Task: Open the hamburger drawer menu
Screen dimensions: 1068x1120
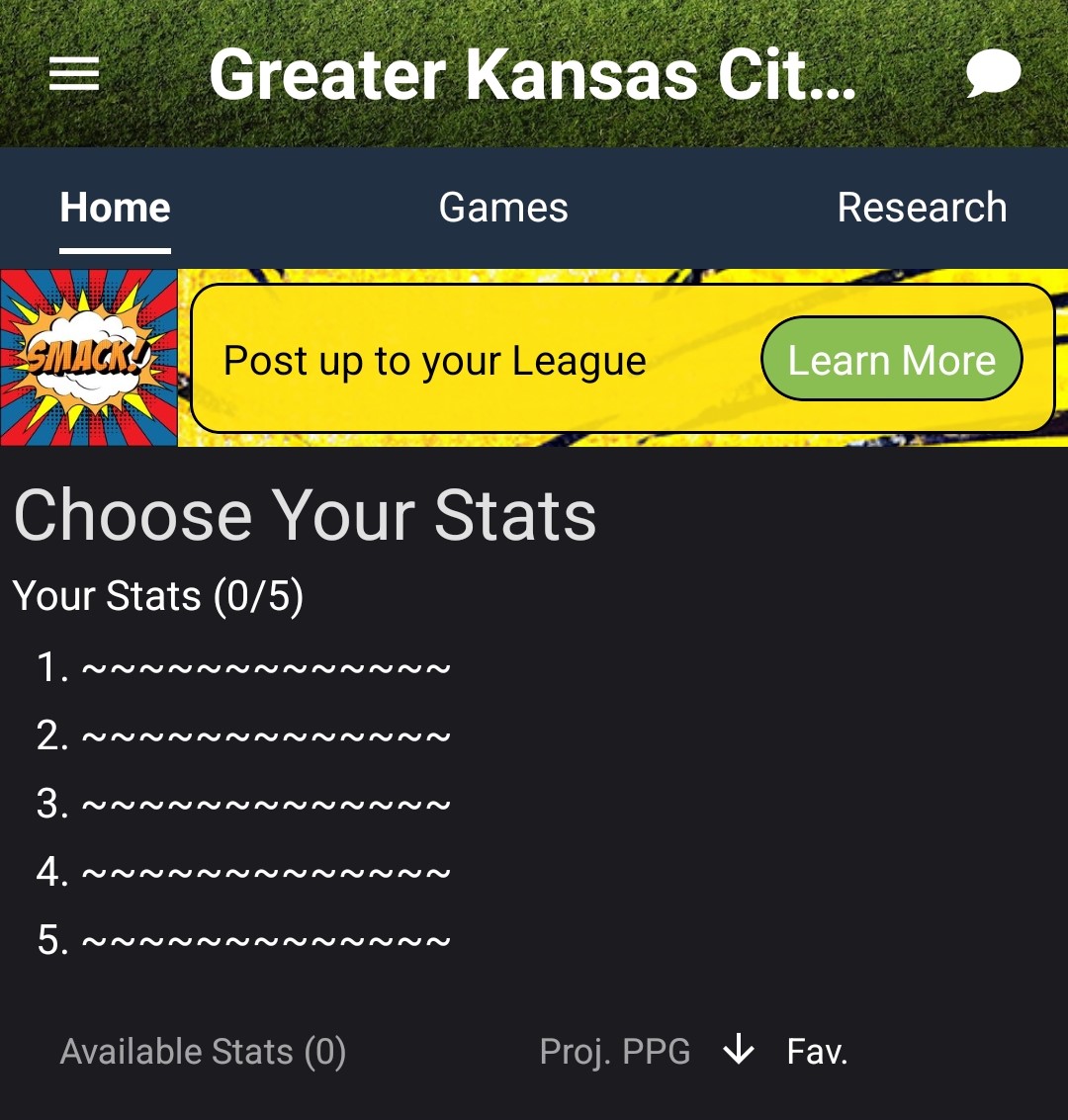Action: click(x=74, y=74)
